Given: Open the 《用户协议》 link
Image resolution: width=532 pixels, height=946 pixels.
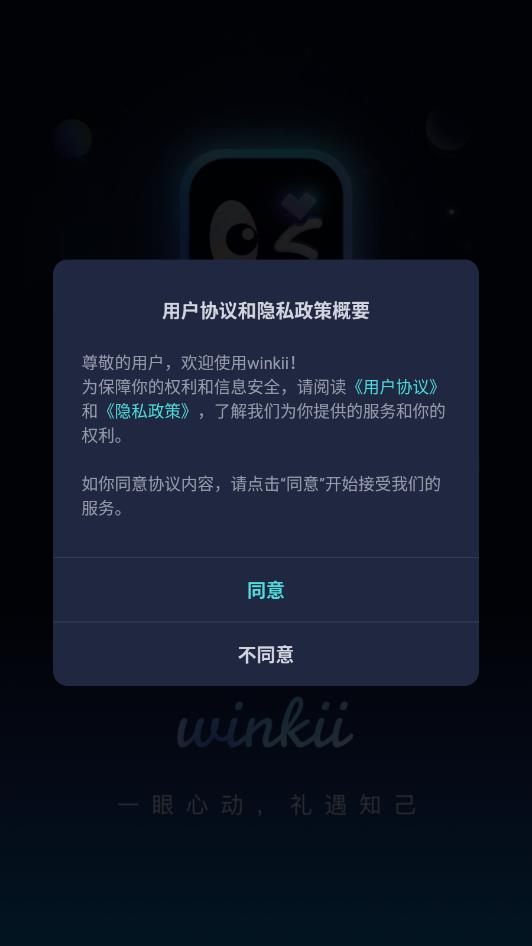Looking at the screenshot, I should (x=396, y=387).
